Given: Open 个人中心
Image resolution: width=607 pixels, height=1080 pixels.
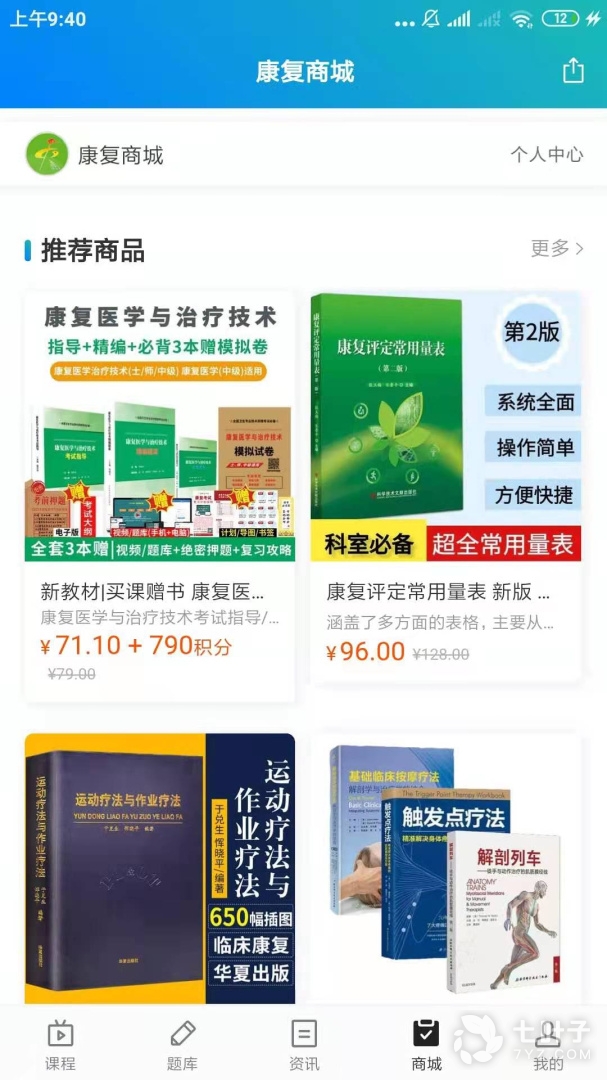Looking at the screenshot, I should pos(546,155).
